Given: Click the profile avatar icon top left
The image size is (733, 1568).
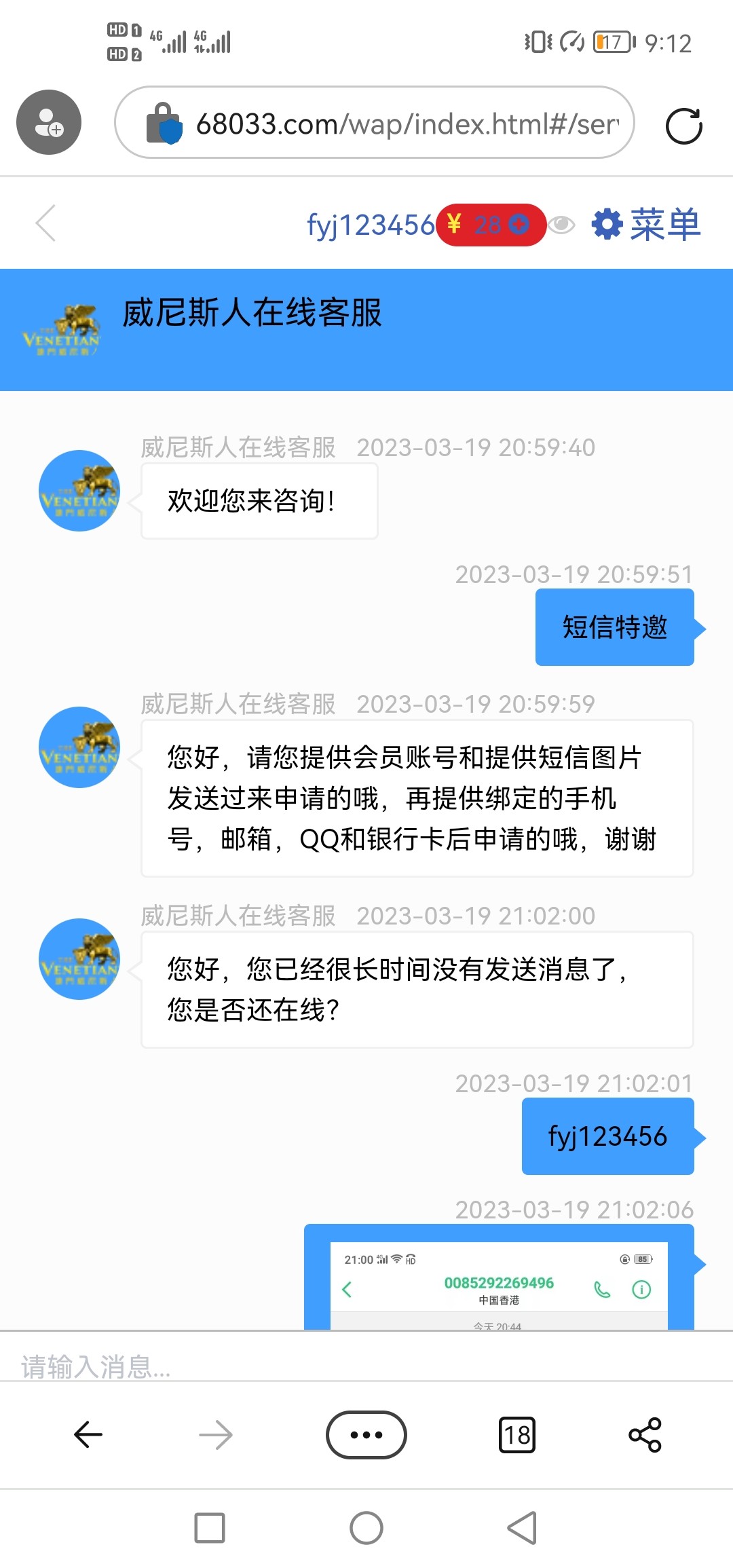Looking at the screenshot, I should [x=48, y=122].
